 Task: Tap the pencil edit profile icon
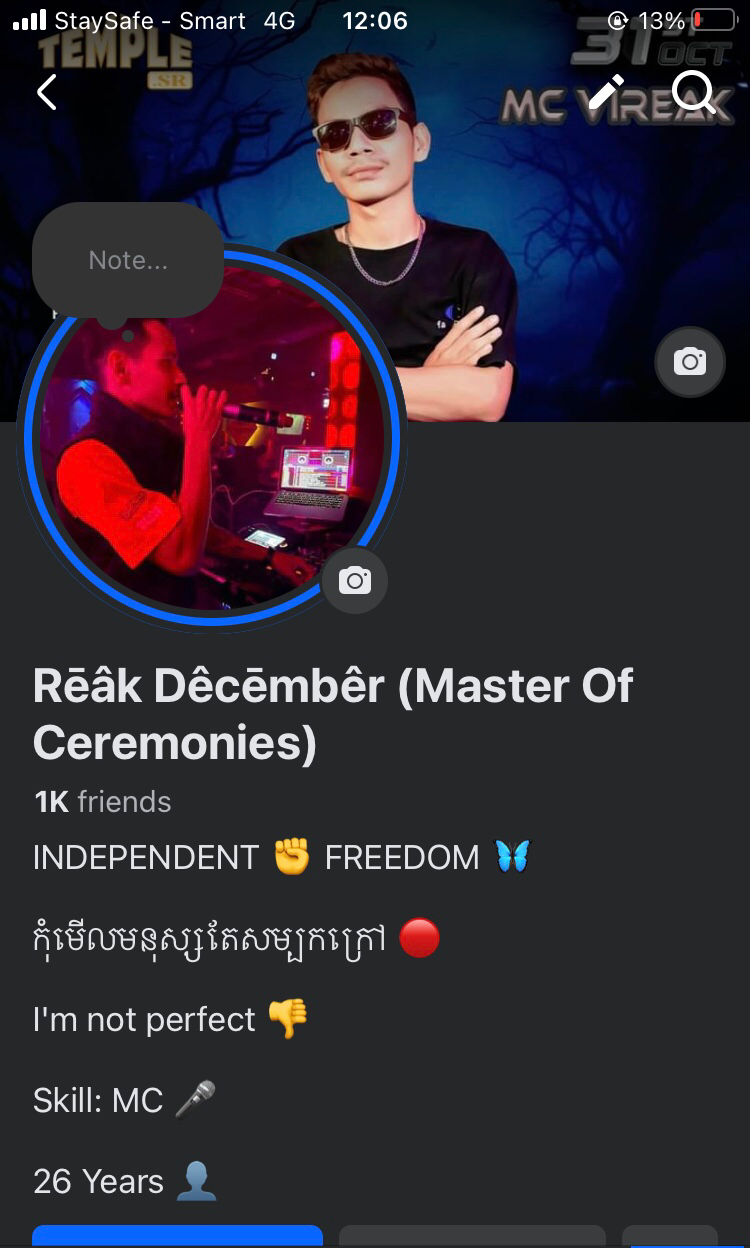[x=605, y=92]
